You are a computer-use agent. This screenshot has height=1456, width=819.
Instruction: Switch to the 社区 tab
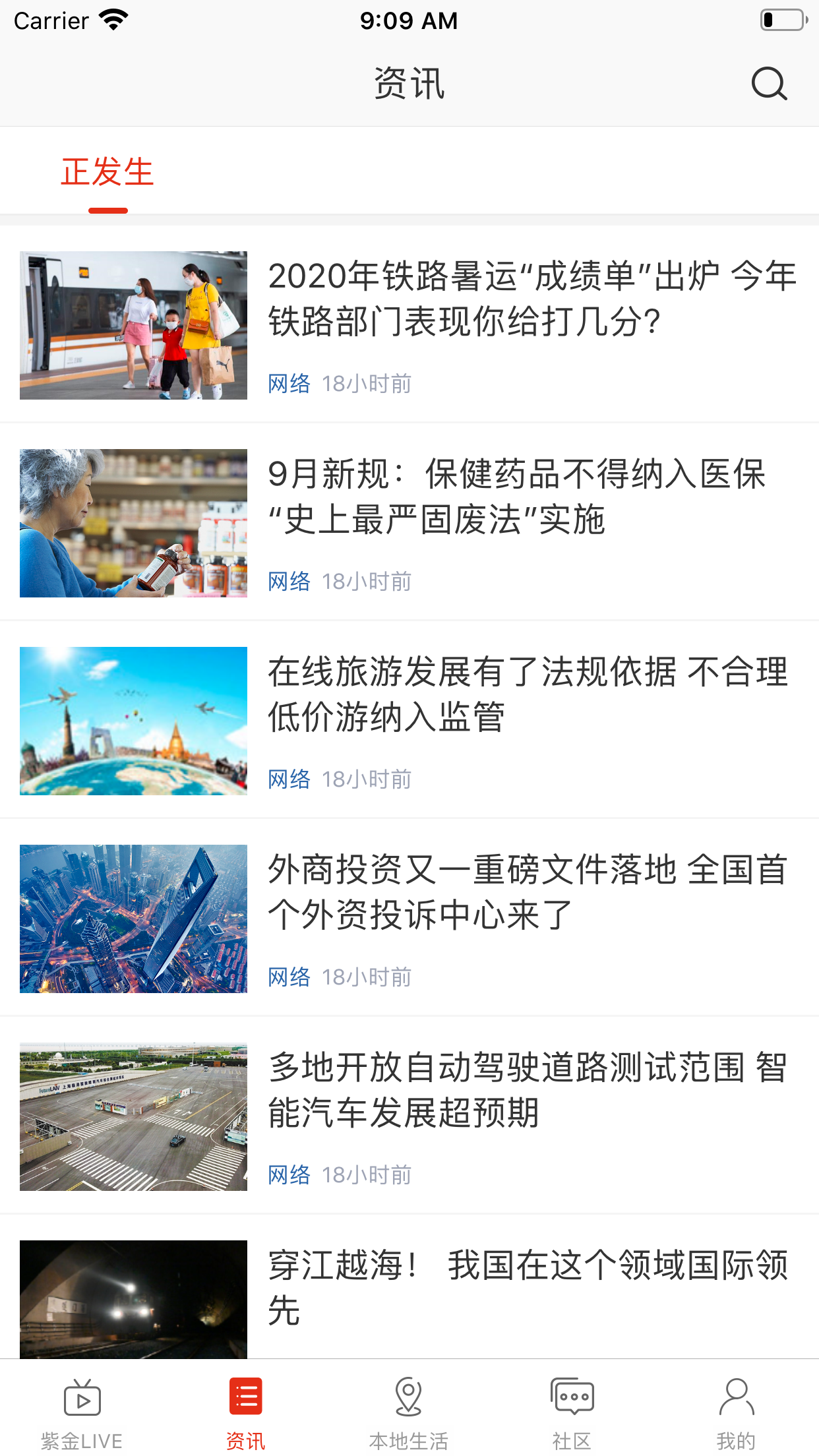[572, 1412]
